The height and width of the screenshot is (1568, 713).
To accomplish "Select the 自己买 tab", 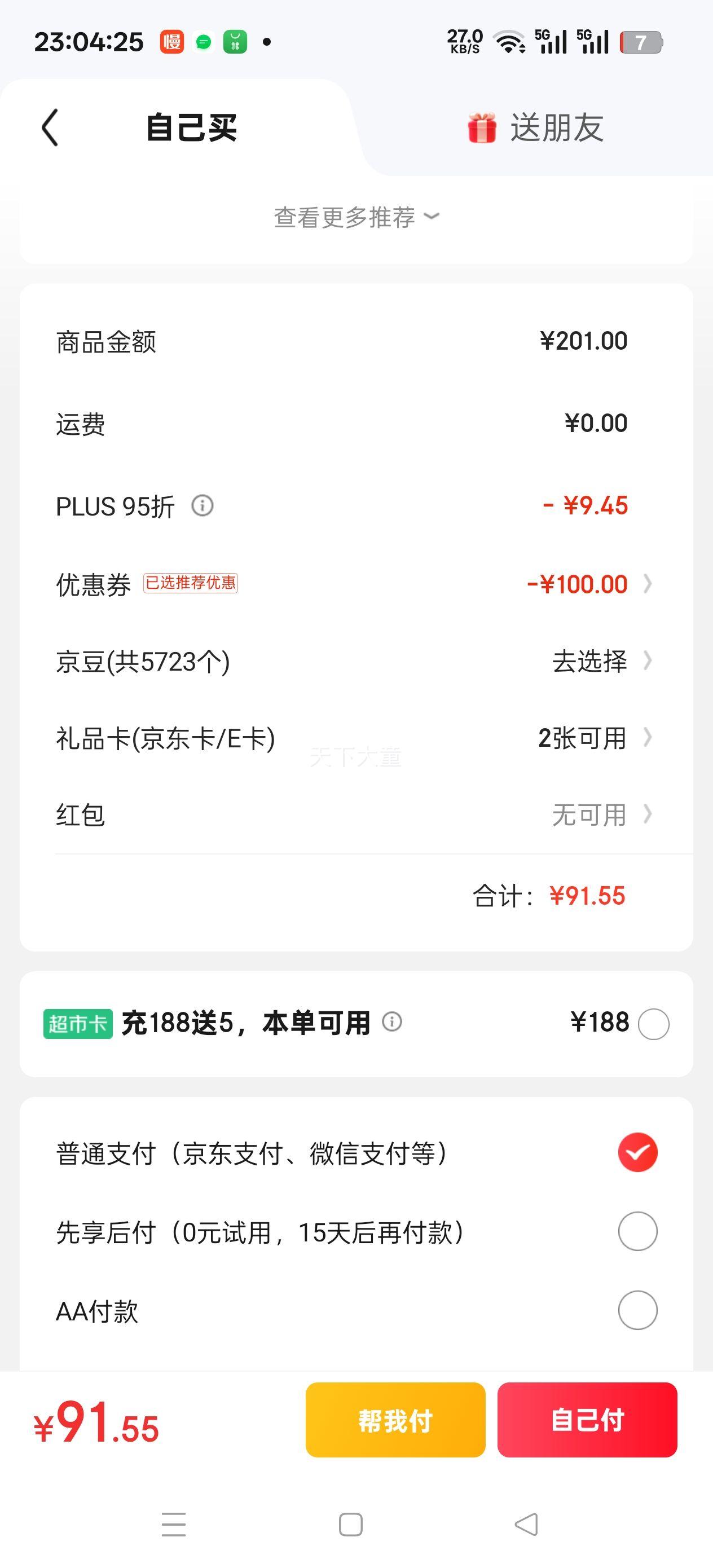I will 191,128.
